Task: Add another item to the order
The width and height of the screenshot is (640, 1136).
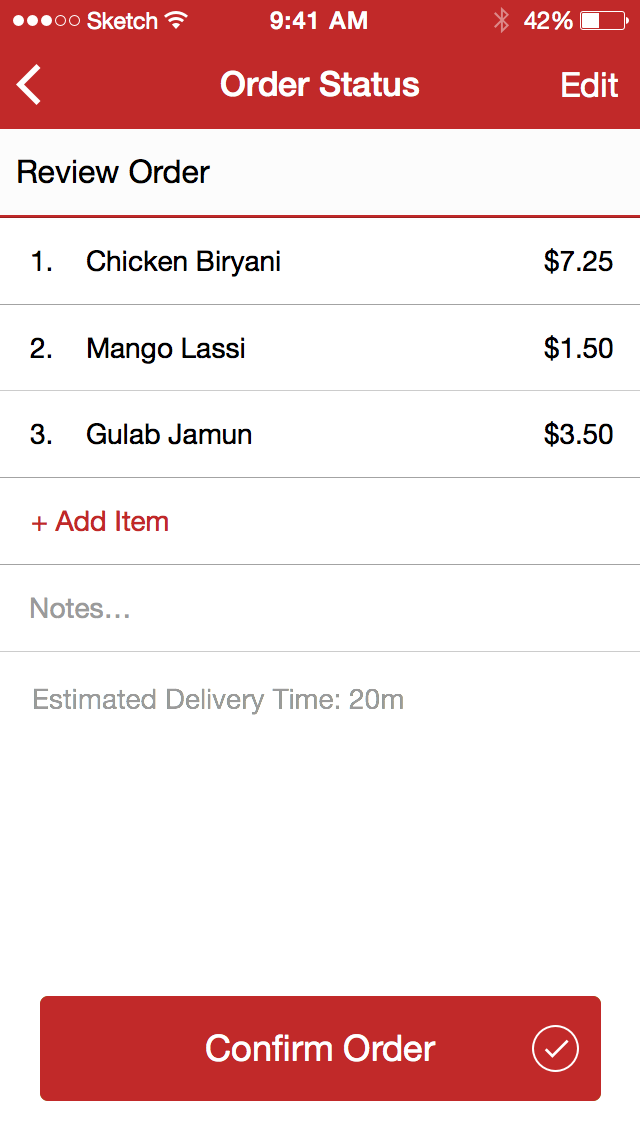Action: [x=100, y=521]
